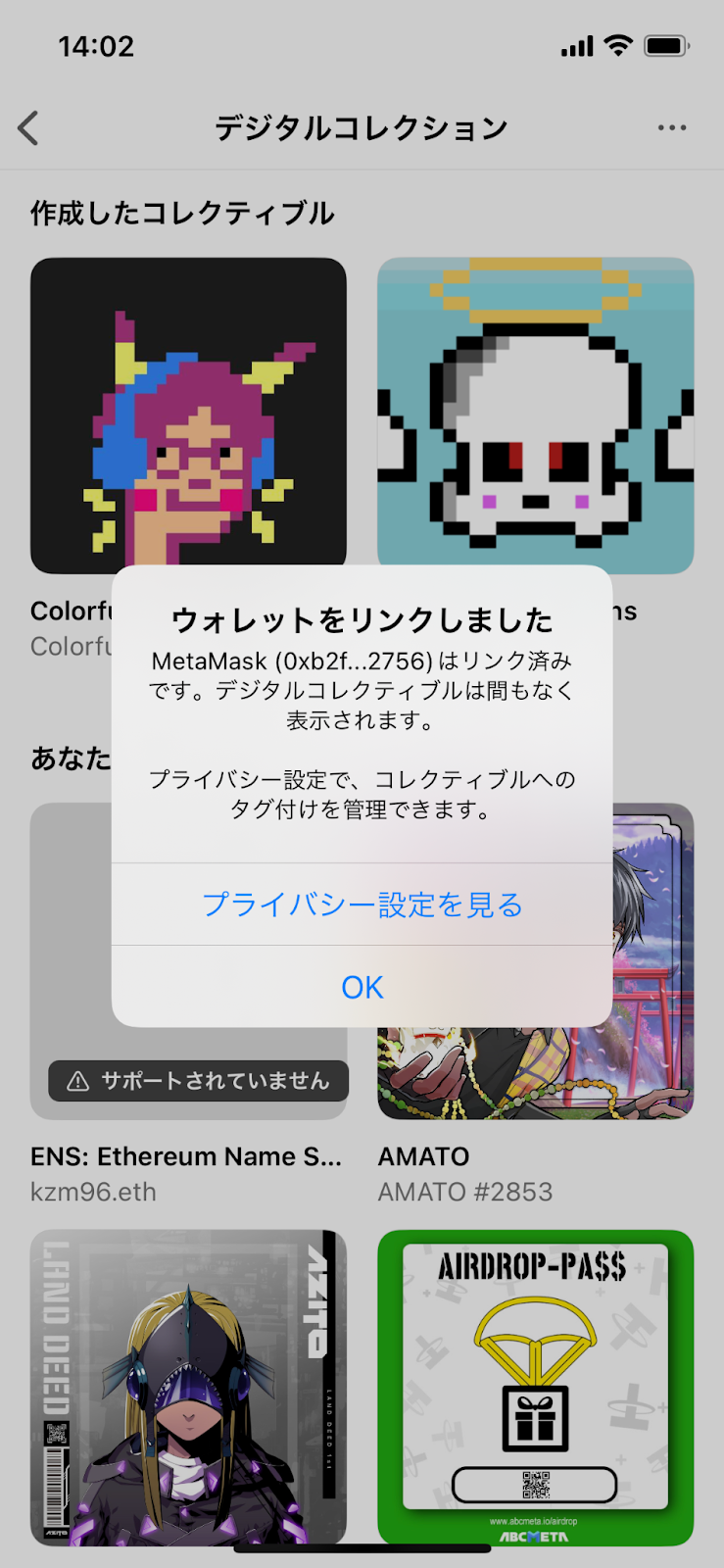The height and width of the screenshot is (1568, 724).
Task: Open the pixel skull ghost collectible
Action: 535,412
